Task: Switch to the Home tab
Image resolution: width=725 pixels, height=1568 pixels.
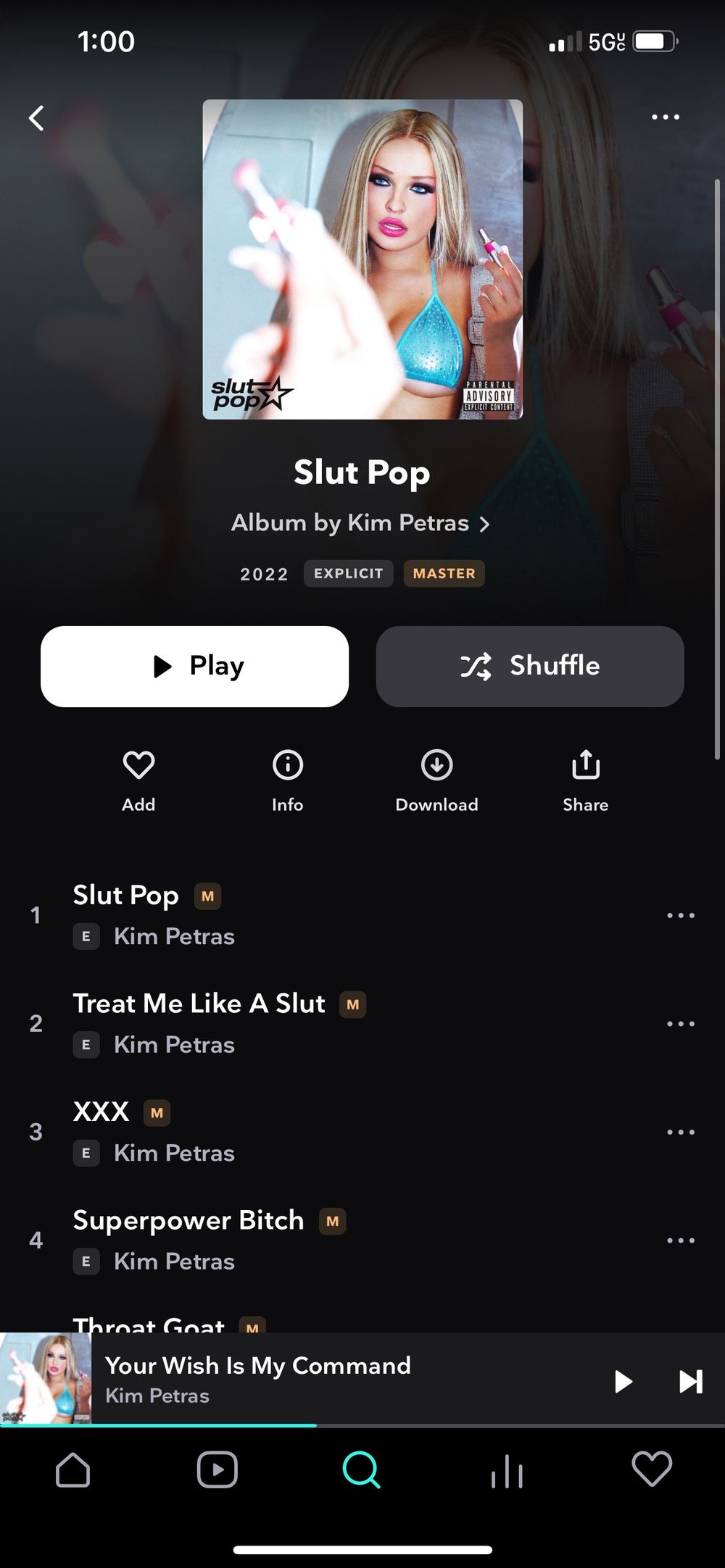Action: (72, 1469)
